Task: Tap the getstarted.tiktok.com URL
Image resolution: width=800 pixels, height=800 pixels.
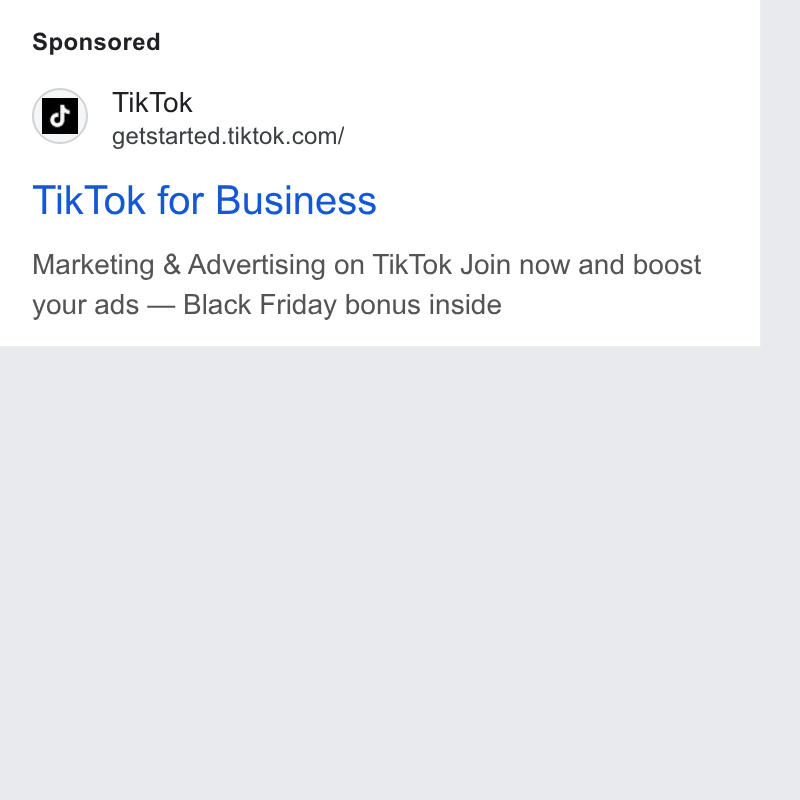Action: coord(228,137)
